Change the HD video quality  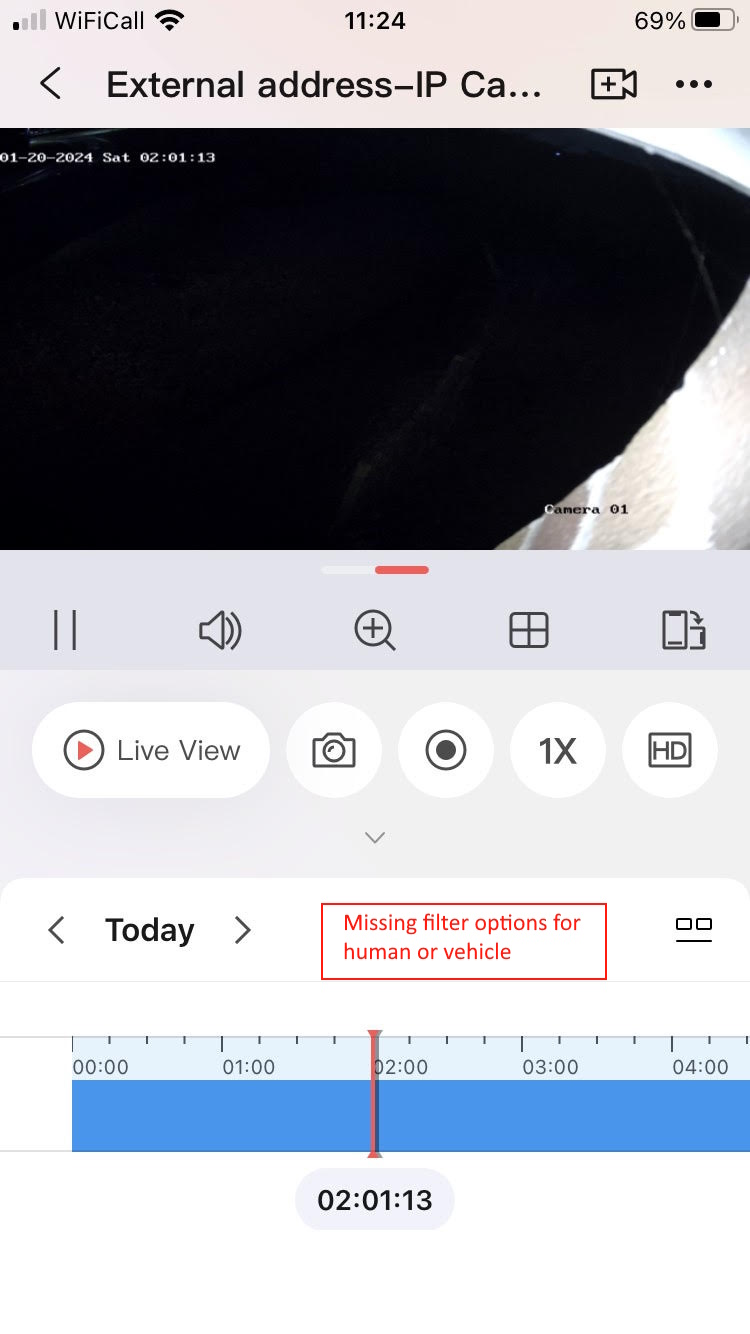[x=669, y=750]
